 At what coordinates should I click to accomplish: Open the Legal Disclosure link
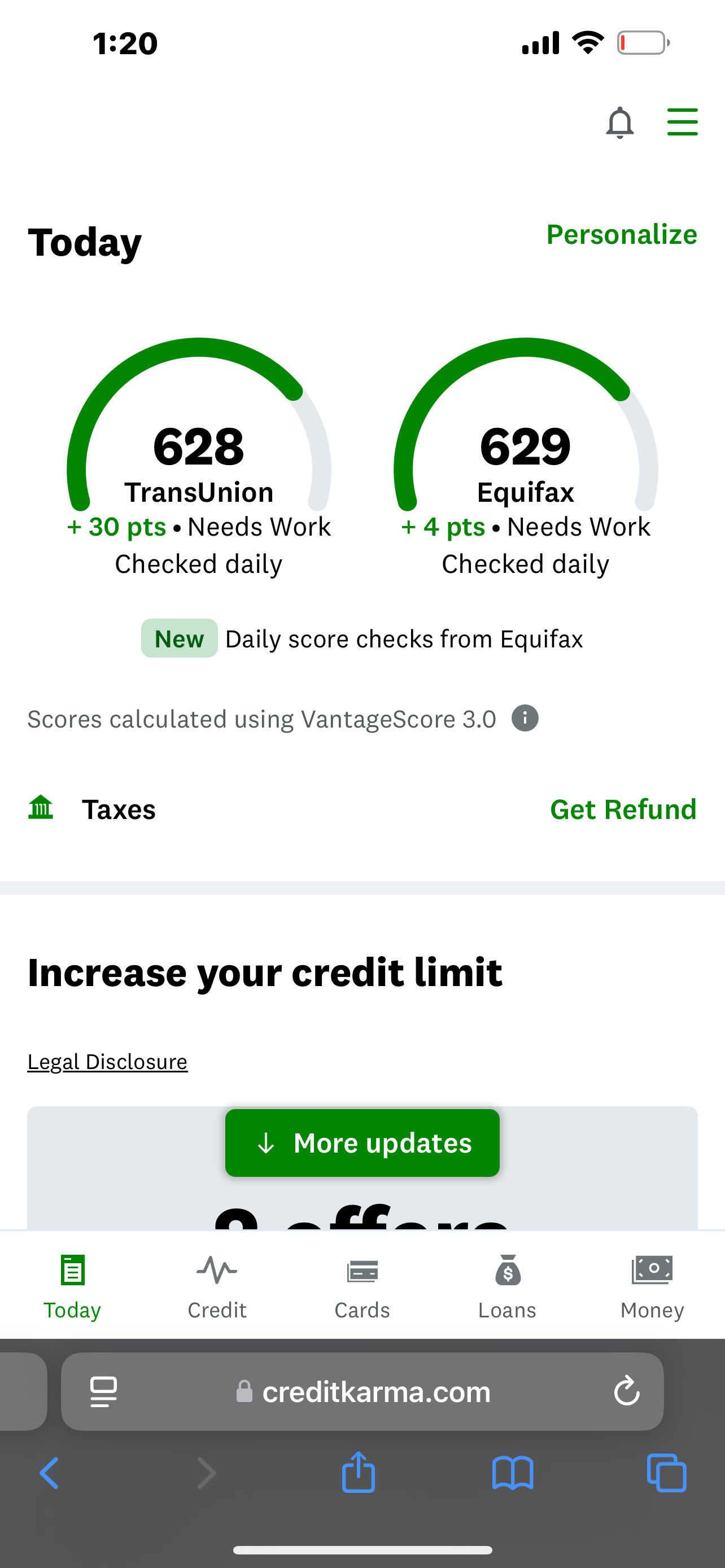pos(107,1062)
